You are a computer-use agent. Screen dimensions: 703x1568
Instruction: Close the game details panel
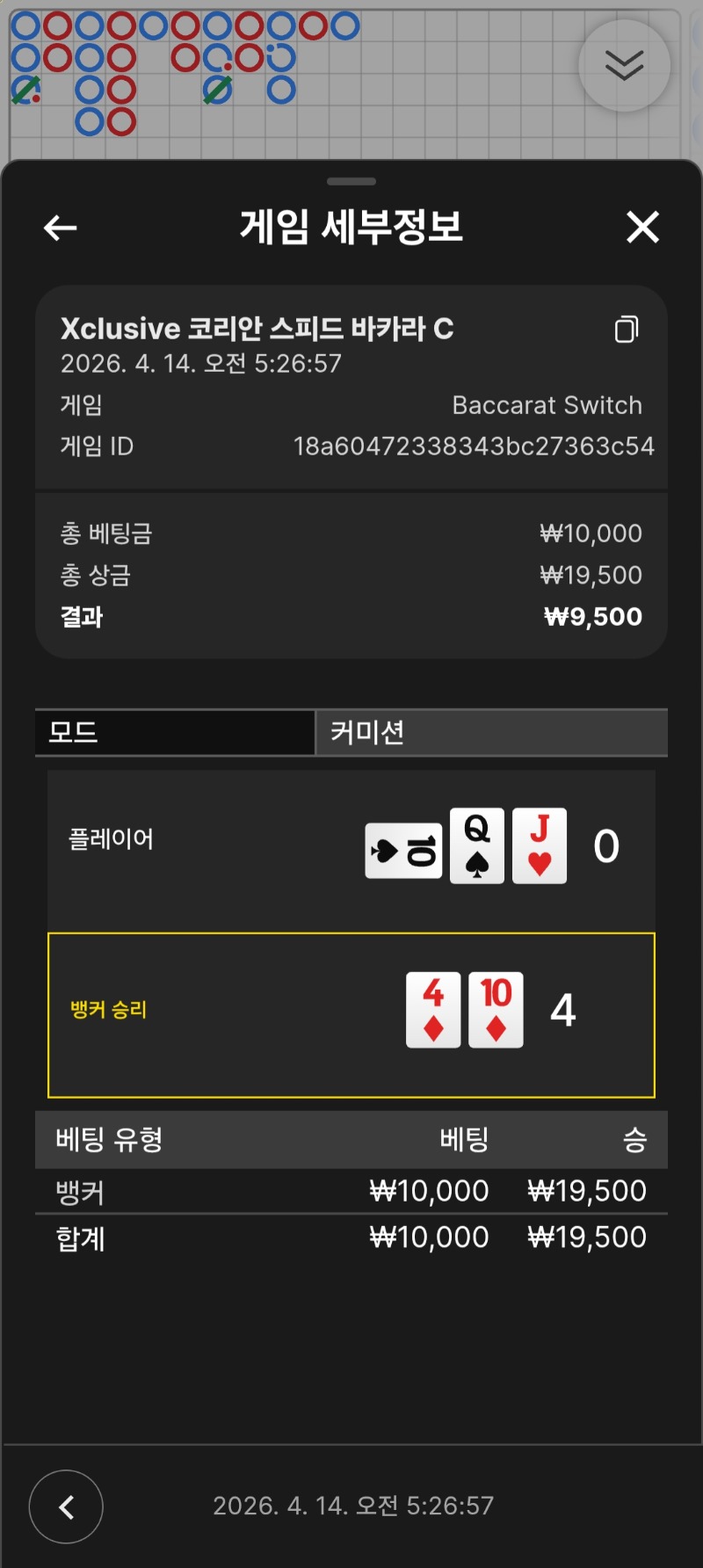[x=642, y=228]
